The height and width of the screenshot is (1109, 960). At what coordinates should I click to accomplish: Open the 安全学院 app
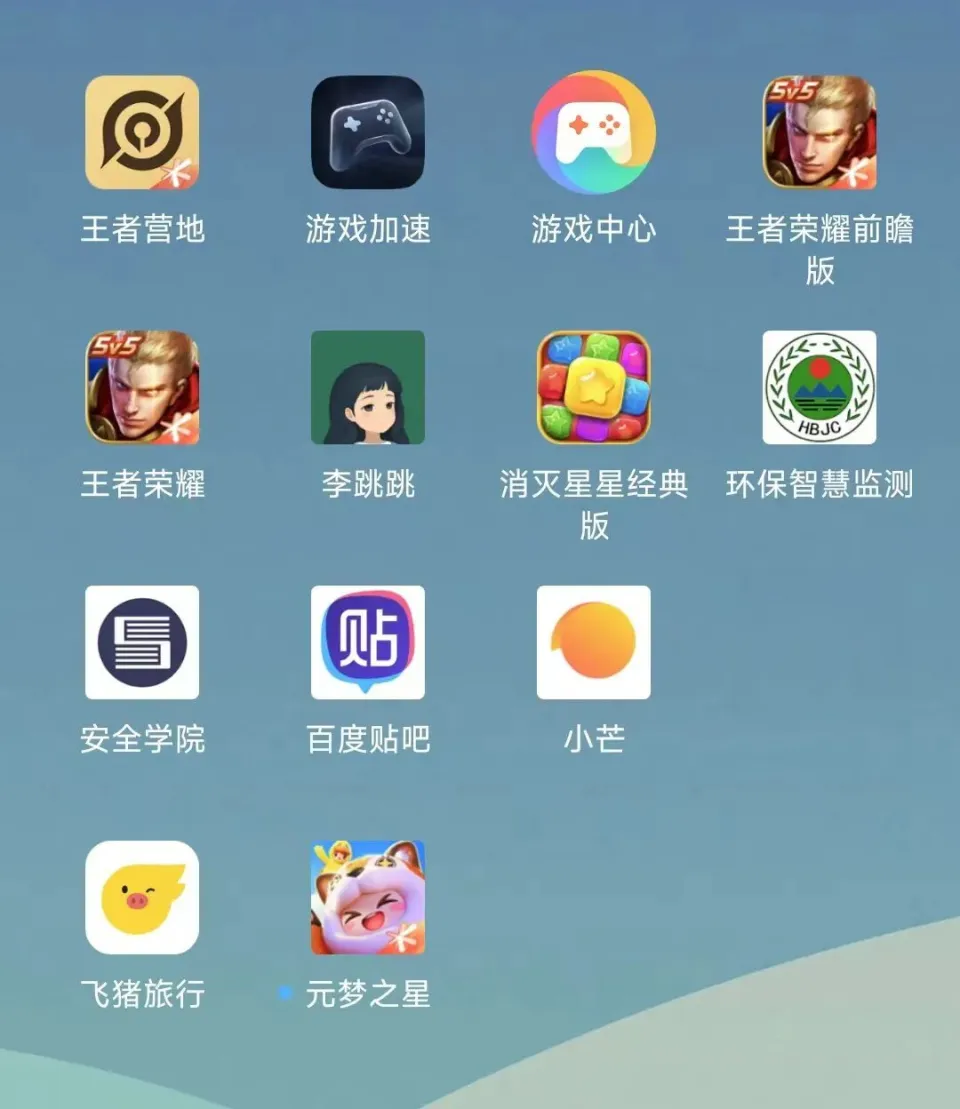[x=142, y=643]
